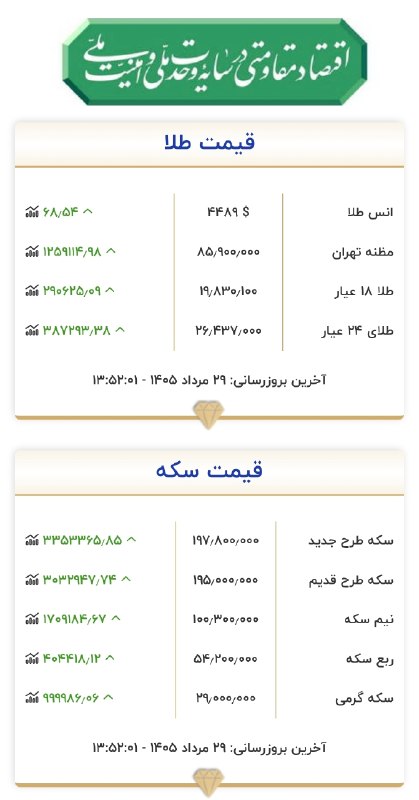Show chart for سکه گرمی
419x800 pixels.
(32, 697)
